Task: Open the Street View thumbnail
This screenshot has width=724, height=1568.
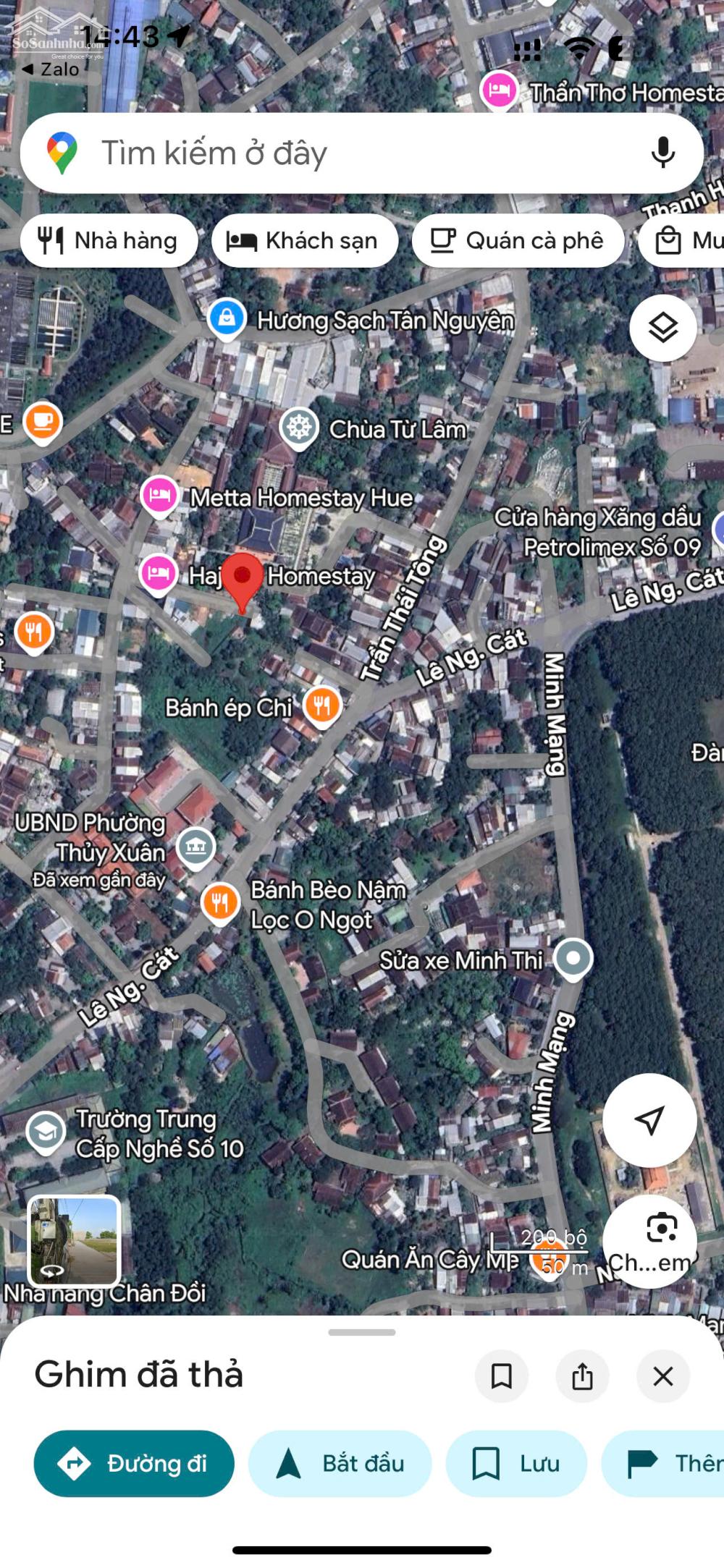Action: tap(74, 1240)
